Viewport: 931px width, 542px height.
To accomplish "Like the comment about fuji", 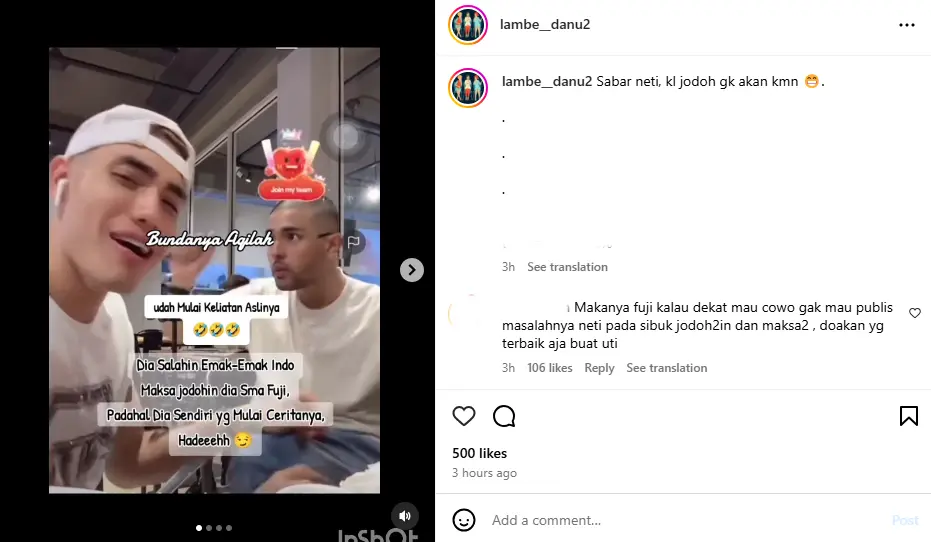I will coord(914,313).
